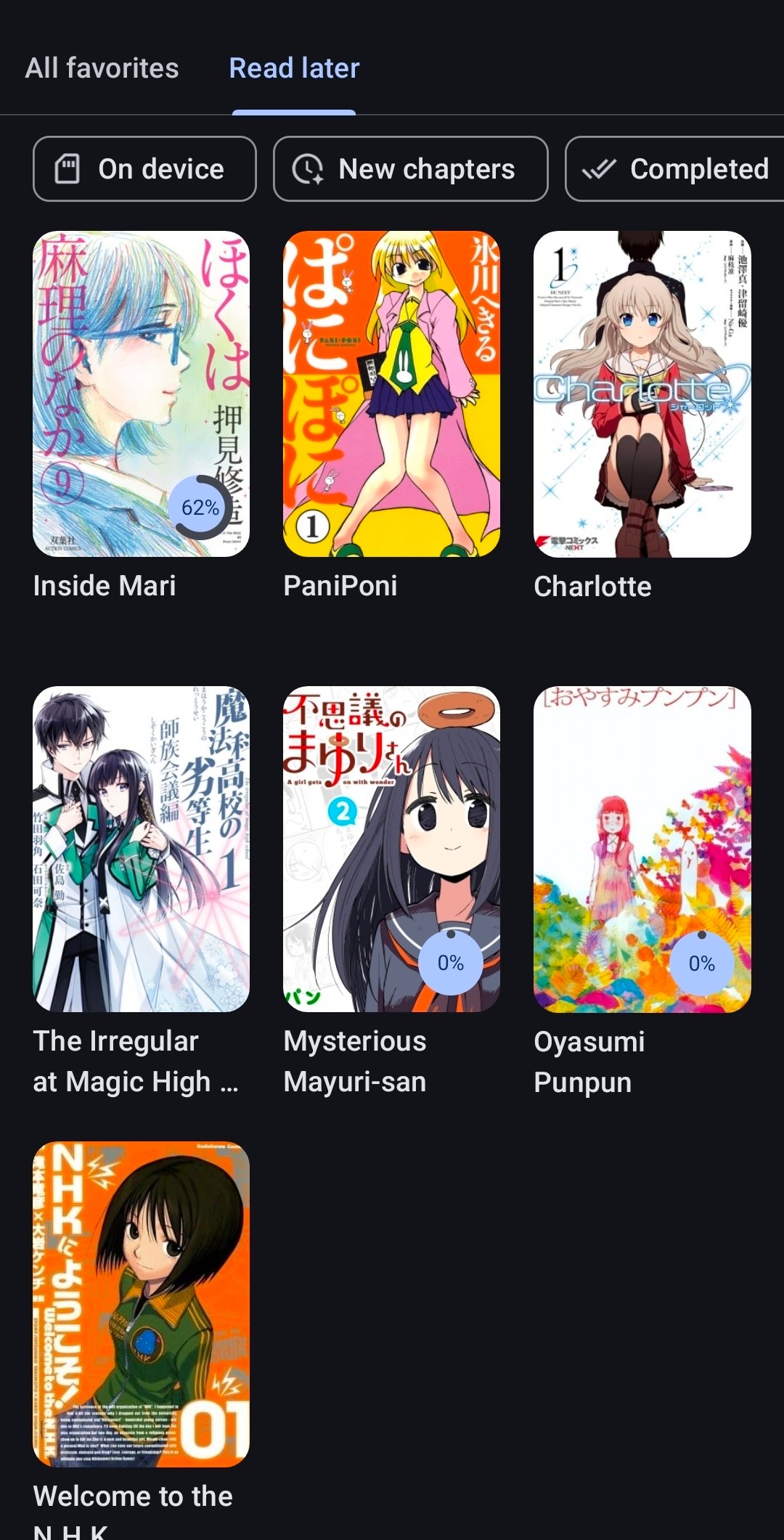Open Inside Mari manga

coord(142,394)
